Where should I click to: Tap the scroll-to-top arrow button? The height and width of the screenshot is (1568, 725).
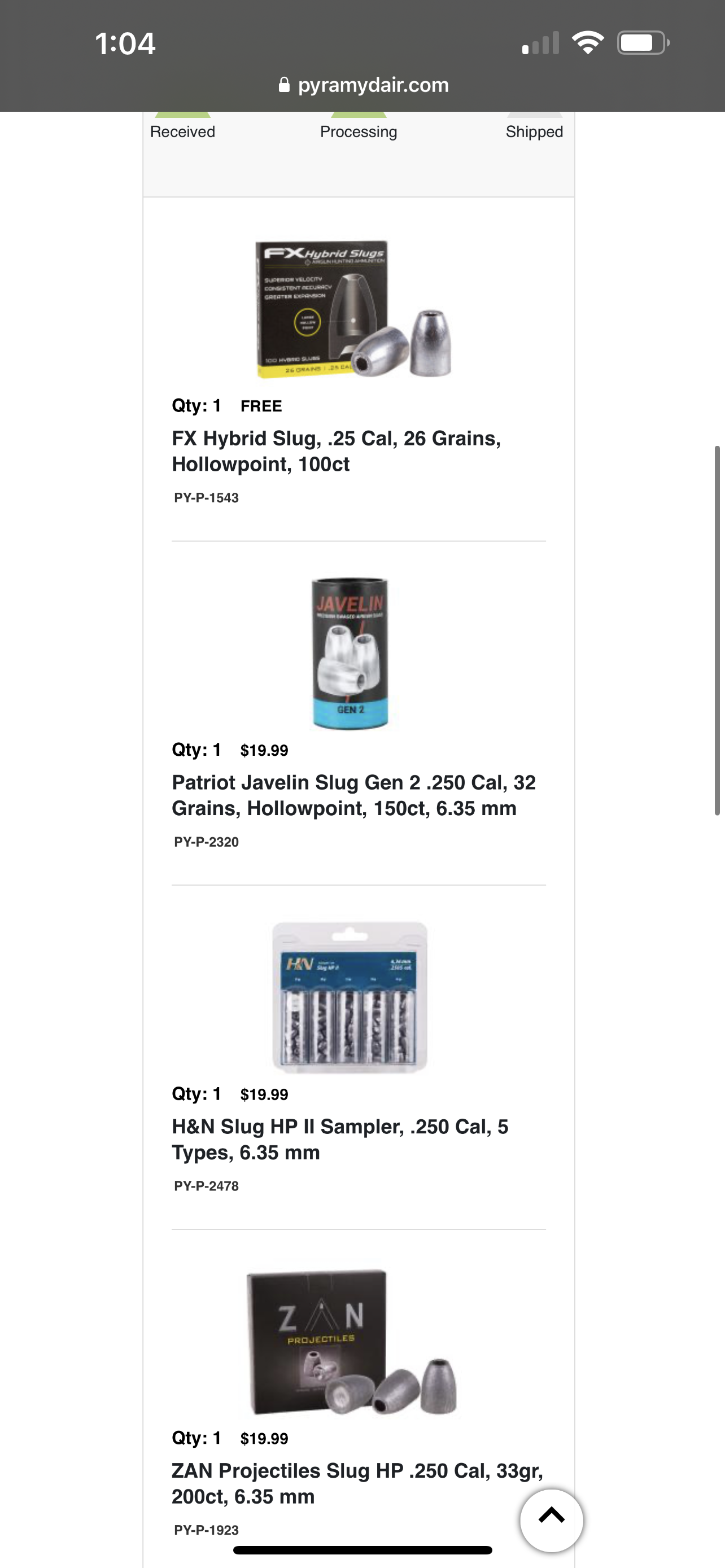(x=552, y=1520)
